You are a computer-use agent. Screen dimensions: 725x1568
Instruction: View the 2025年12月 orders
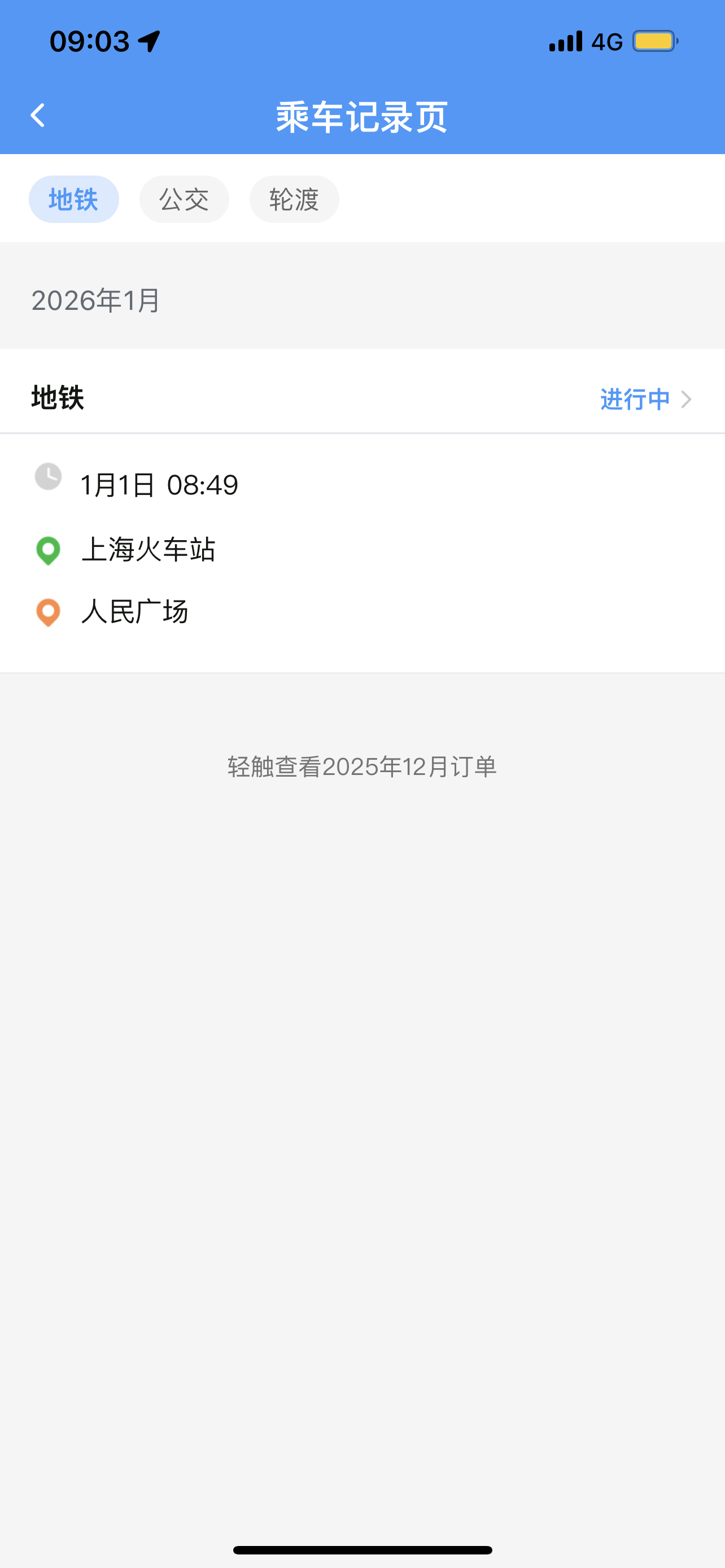(x=361, y=767)
